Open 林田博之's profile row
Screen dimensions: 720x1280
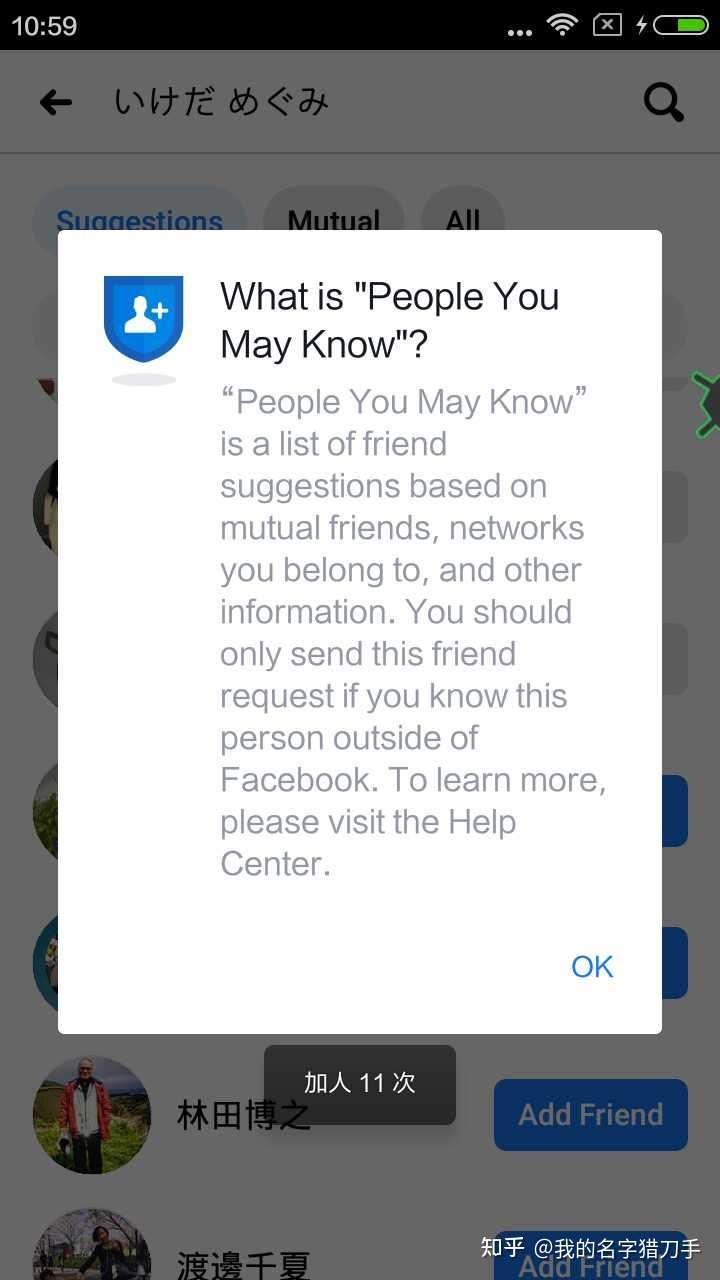coord(360,1114)
